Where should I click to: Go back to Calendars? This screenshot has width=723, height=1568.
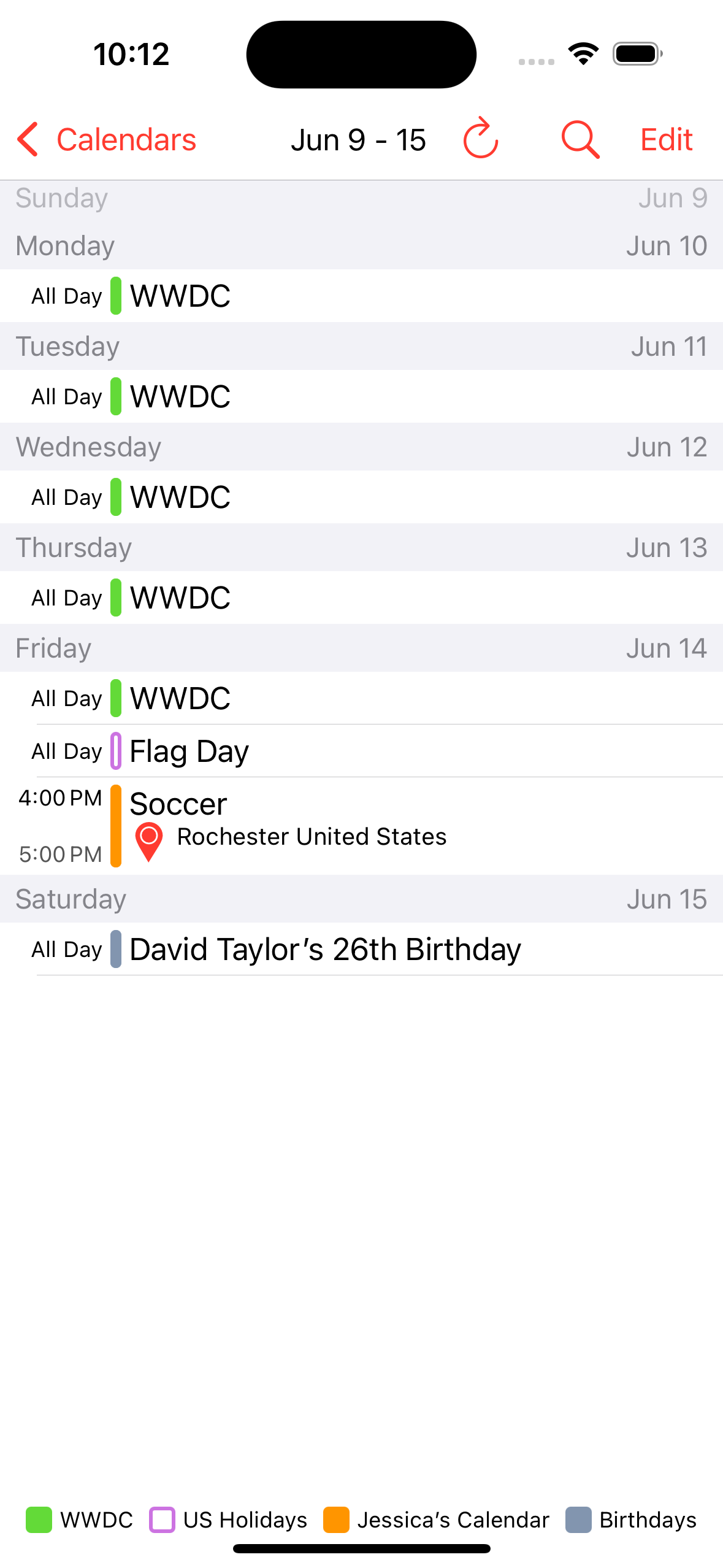click(x=107, y=140)
